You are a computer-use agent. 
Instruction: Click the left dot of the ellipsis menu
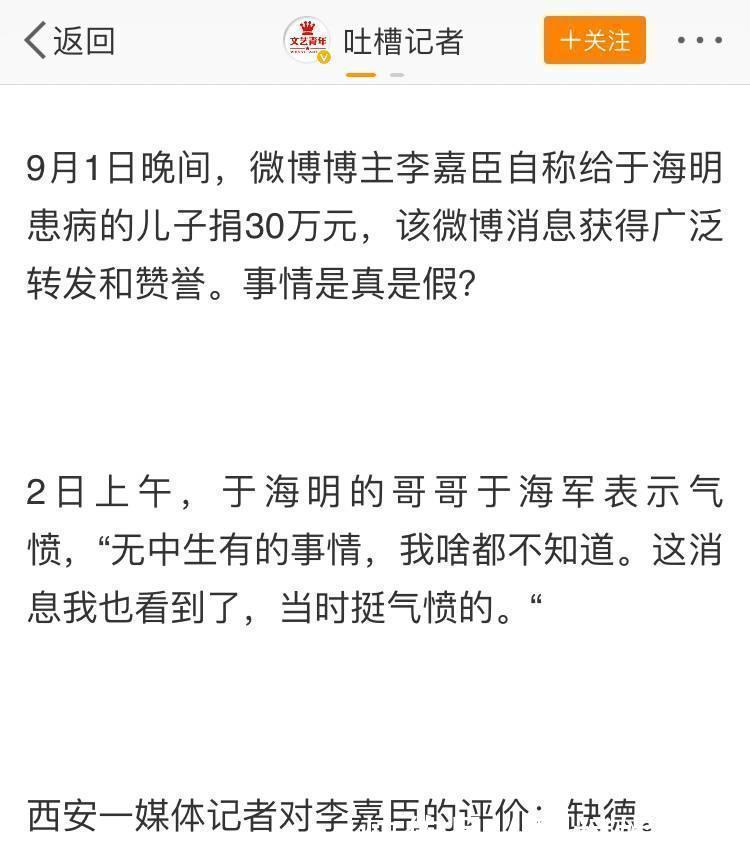click(683, 40)
